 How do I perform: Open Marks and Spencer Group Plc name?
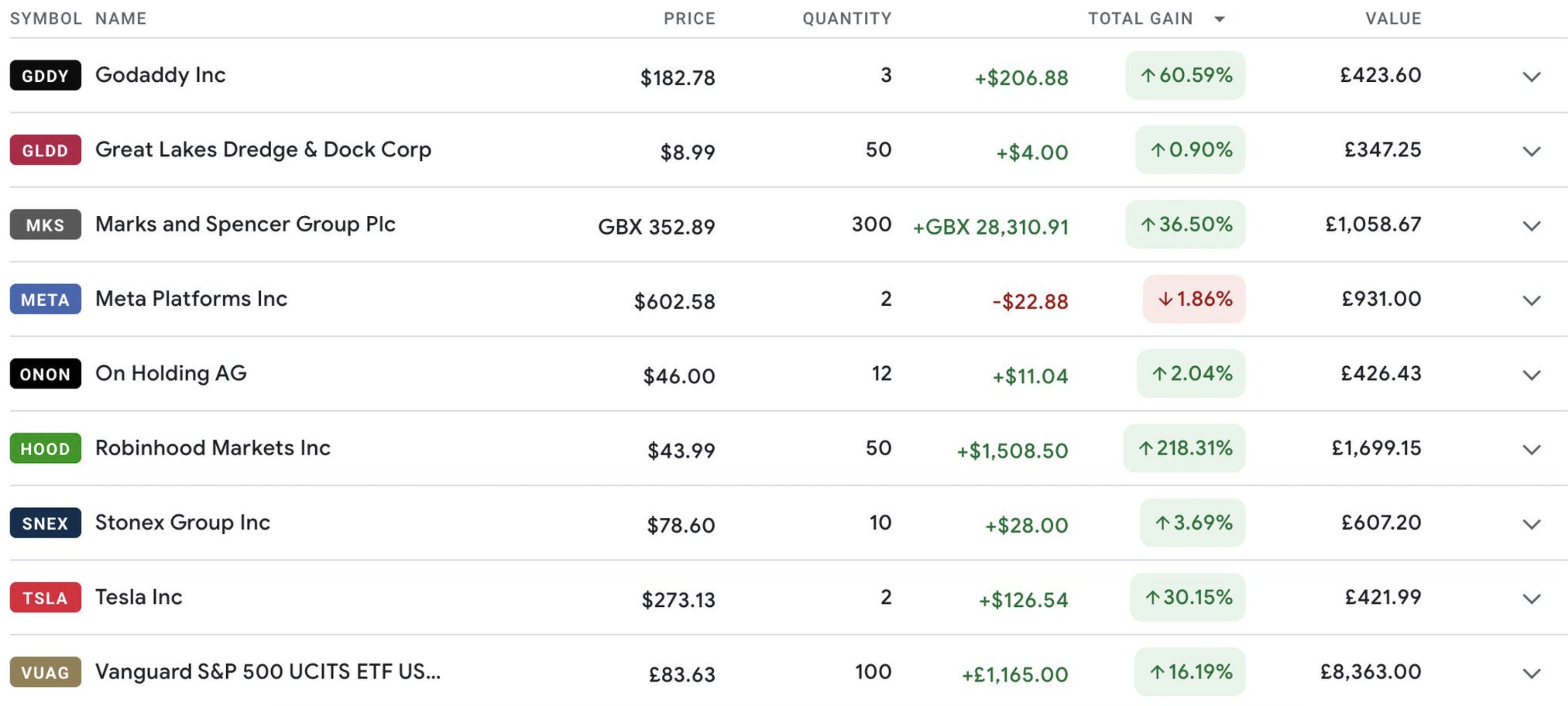245,224
